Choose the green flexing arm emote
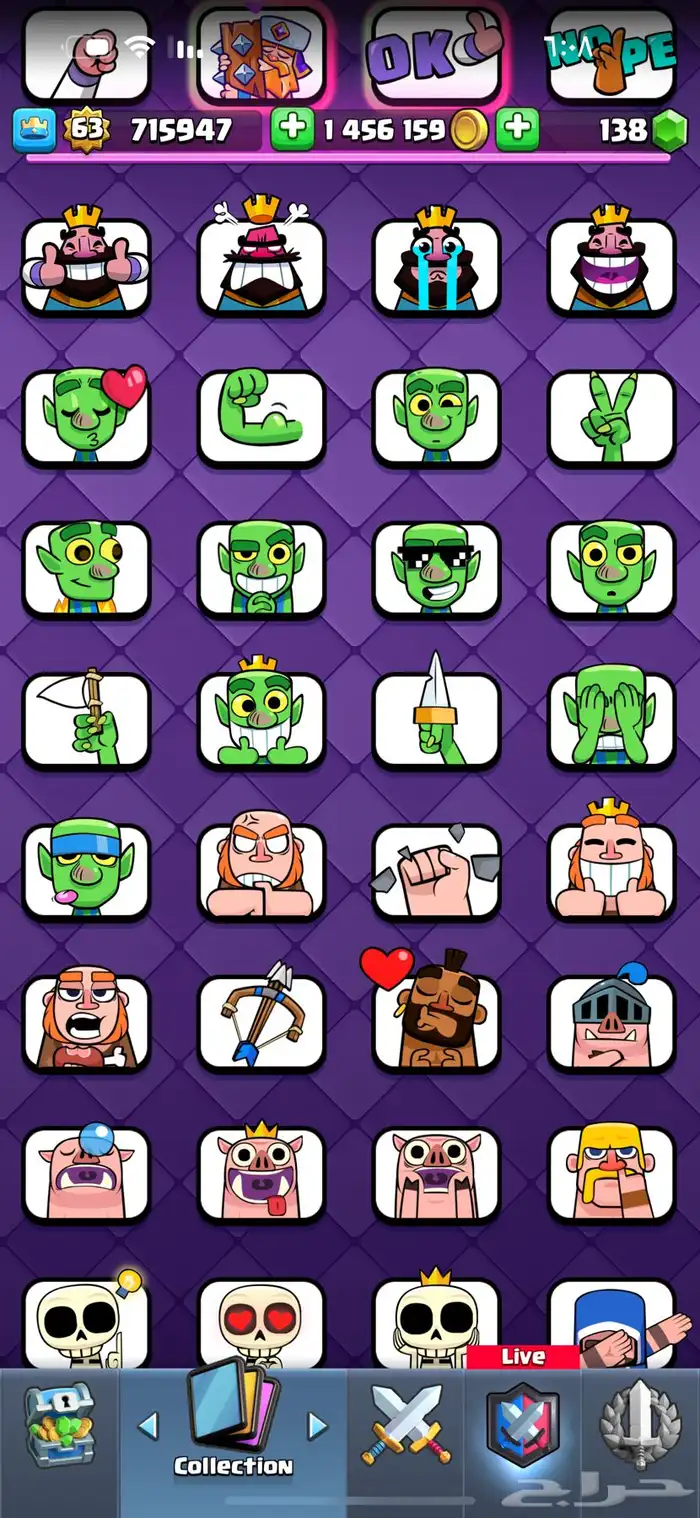Screen dimensions: 700x1518 click(261, 417)
